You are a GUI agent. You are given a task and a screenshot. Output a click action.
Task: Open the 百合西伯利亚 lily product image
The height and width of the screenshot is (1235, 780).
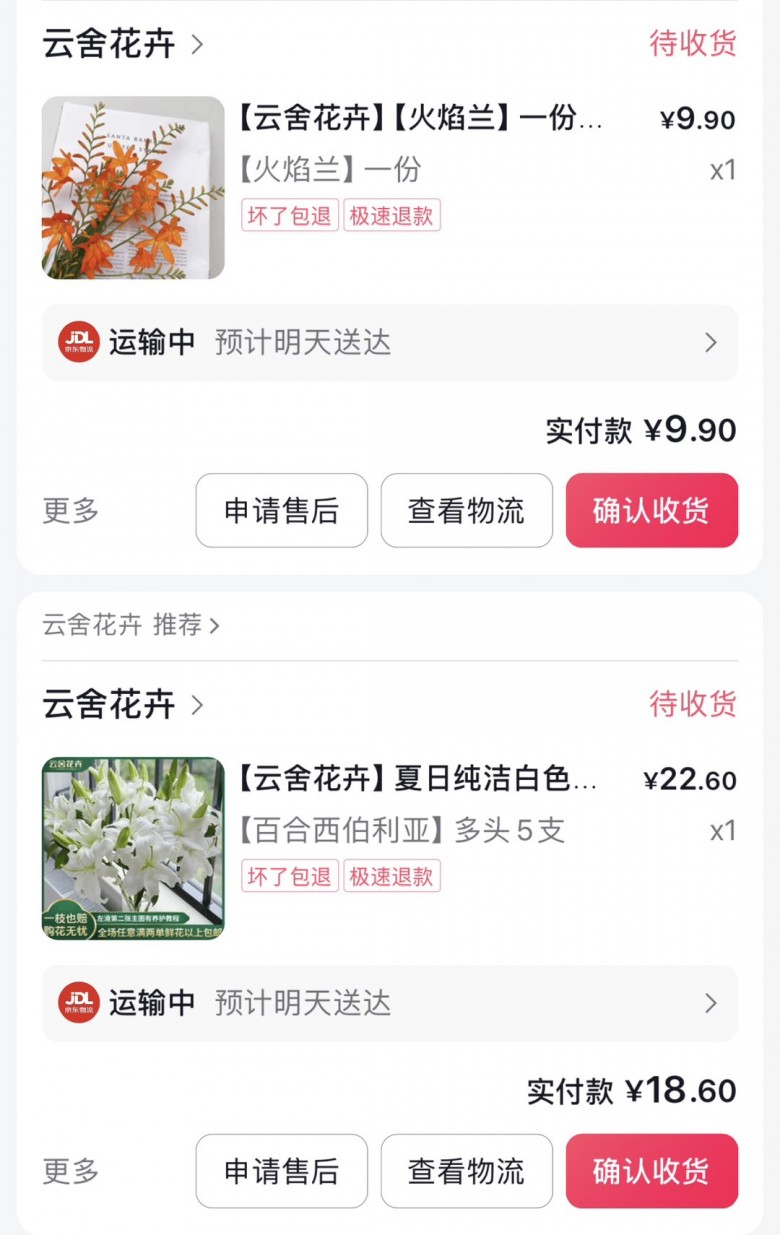[133, 848]
